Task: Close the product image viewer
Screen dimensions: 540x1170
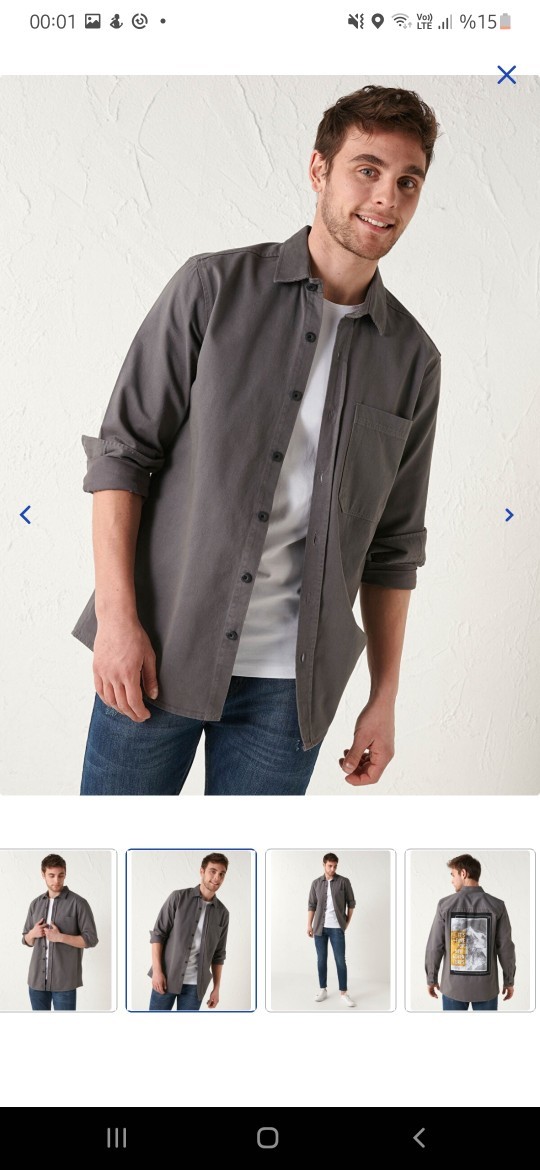Action: 506,75
